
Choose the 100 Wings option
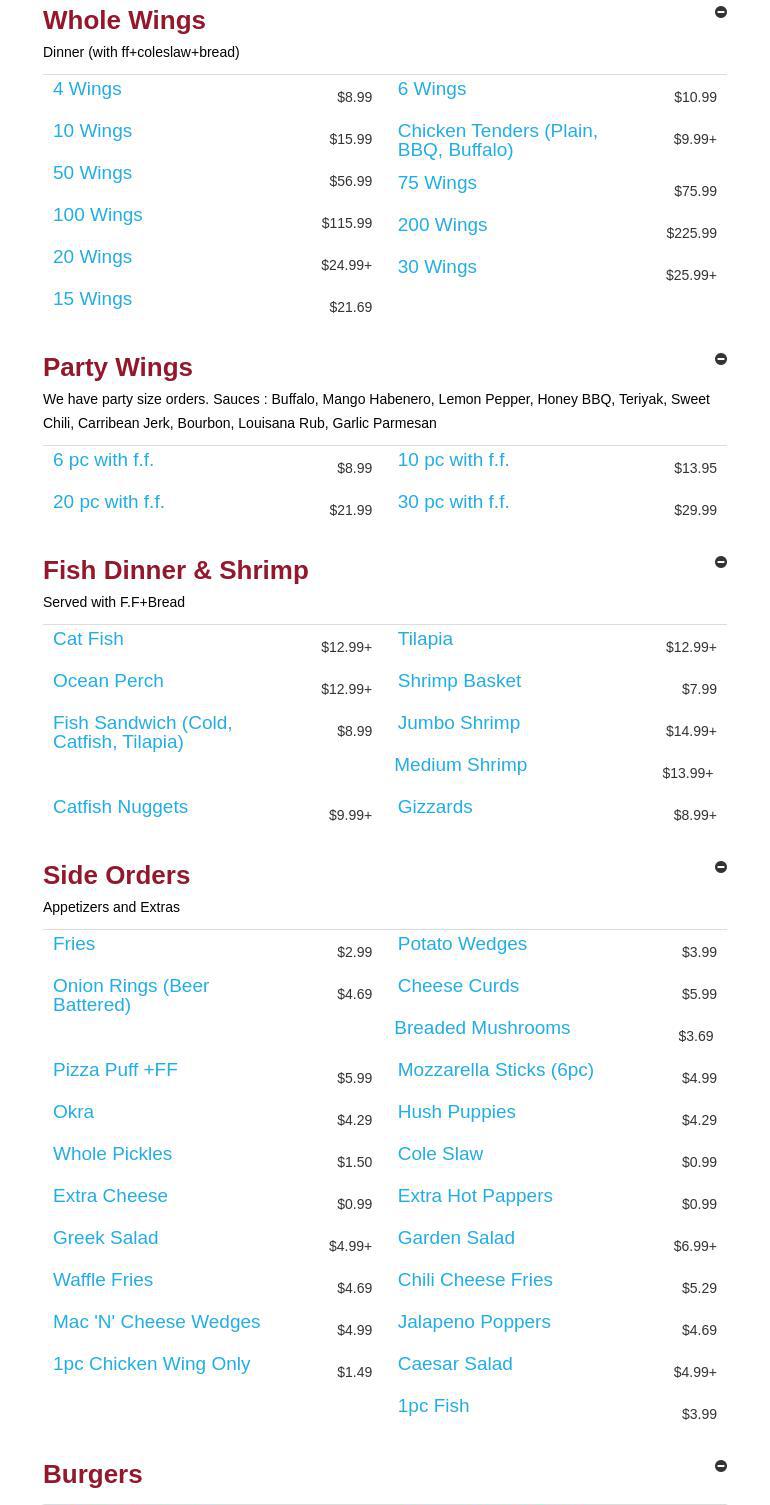tap(98, 215)
